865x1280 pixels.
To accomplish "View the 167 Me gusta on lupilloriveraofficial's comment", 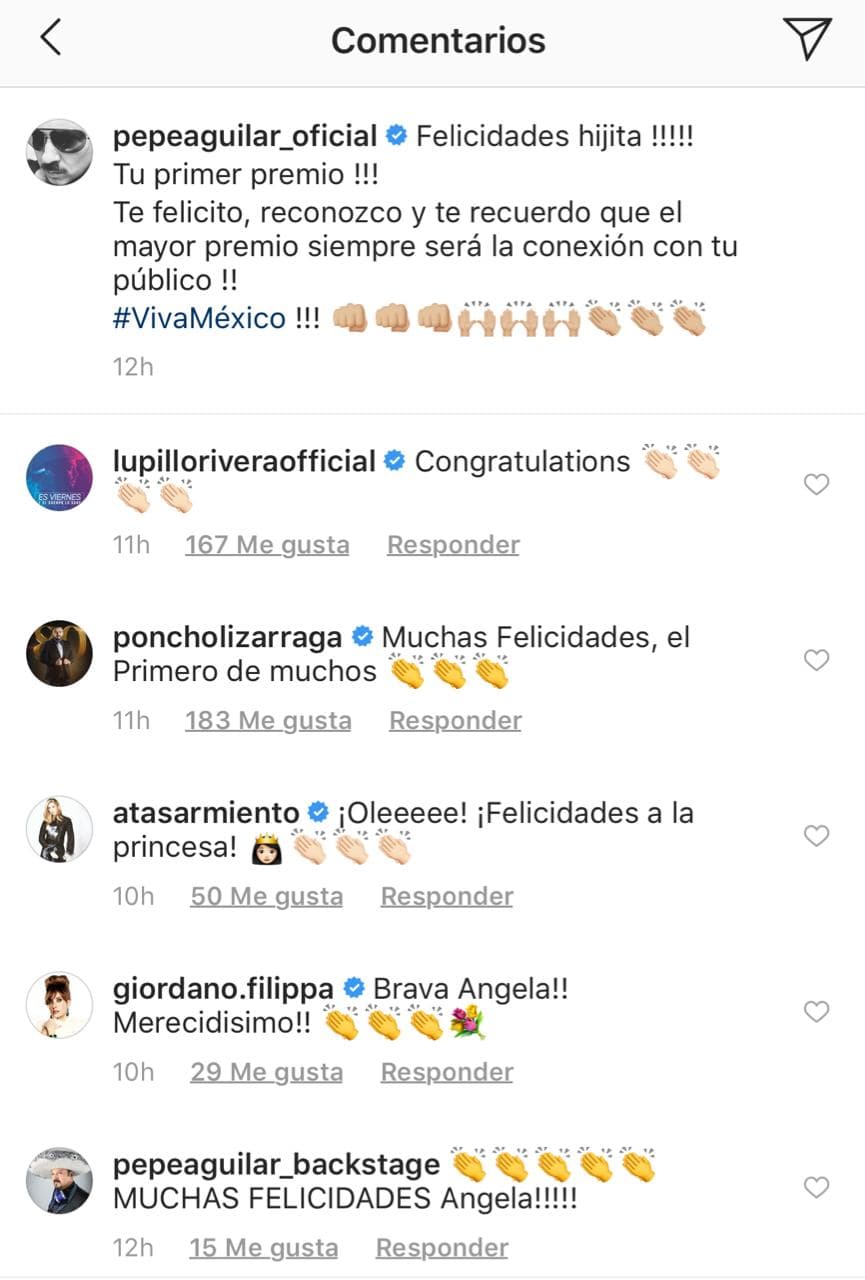I will 267,544.
